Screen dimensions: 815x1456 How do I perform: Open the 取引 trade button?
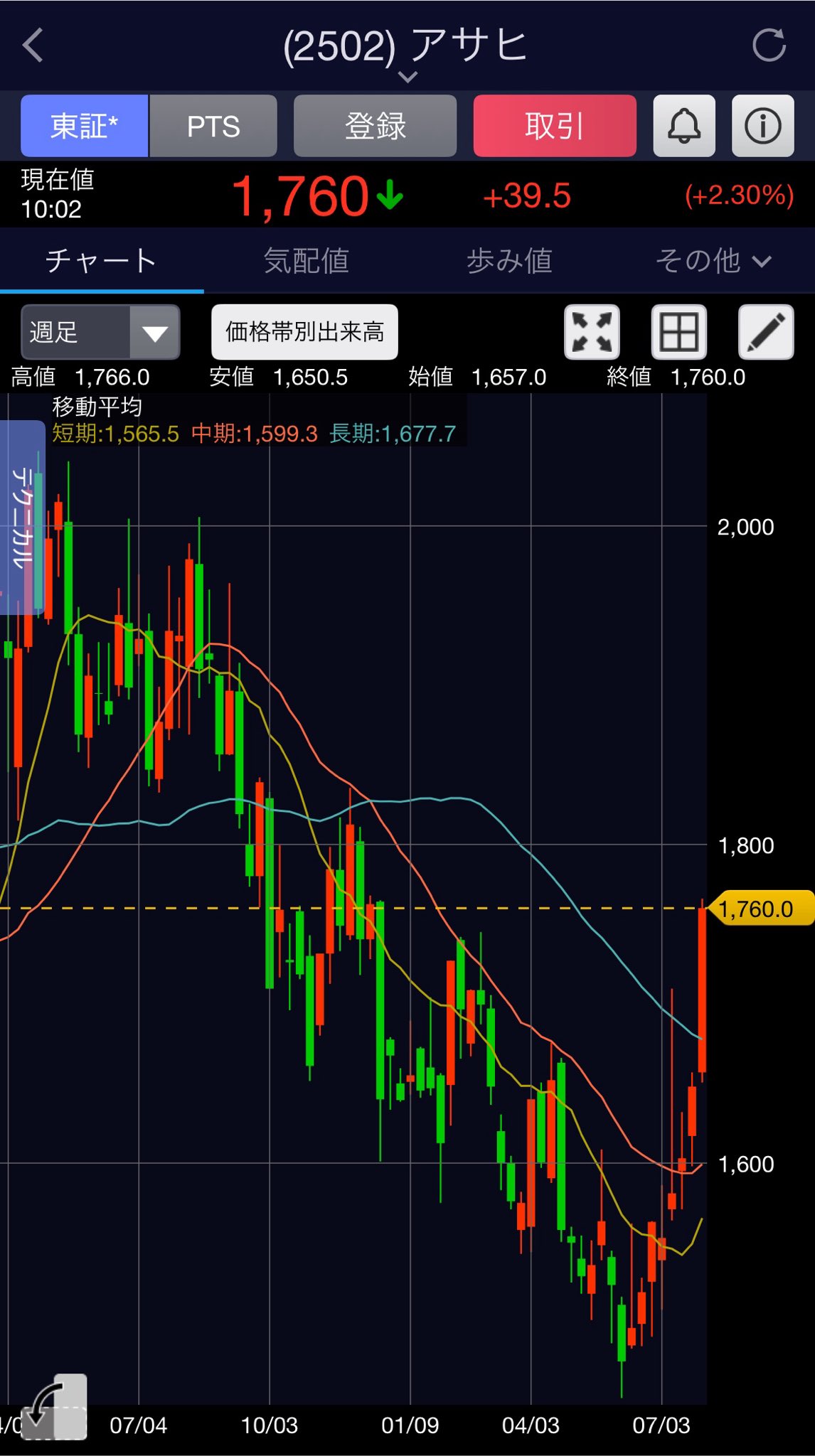(x=555, y=126)
